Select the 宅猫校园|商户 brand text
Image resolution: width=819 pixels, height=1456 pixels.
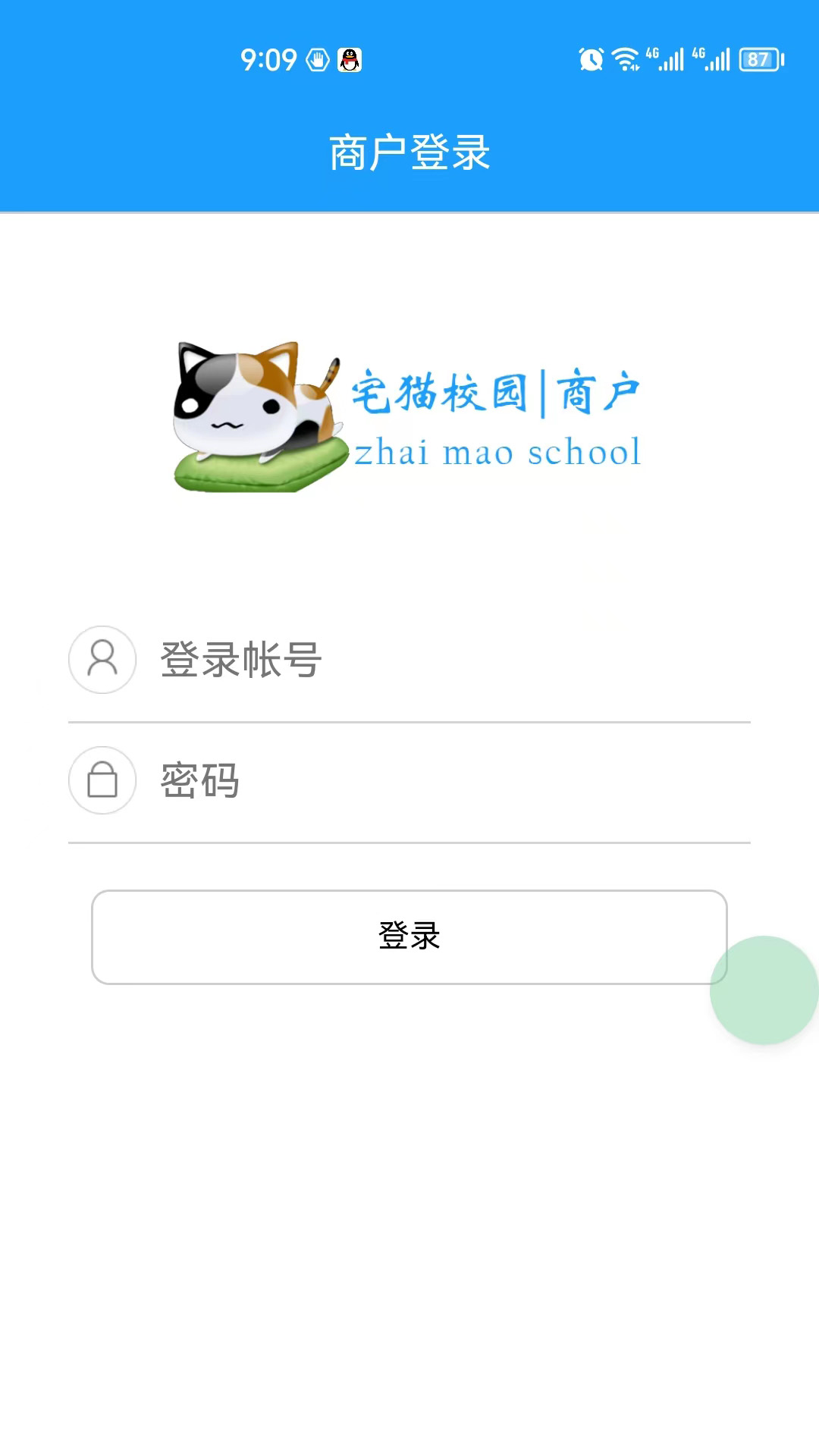click(x=498, y=392)
